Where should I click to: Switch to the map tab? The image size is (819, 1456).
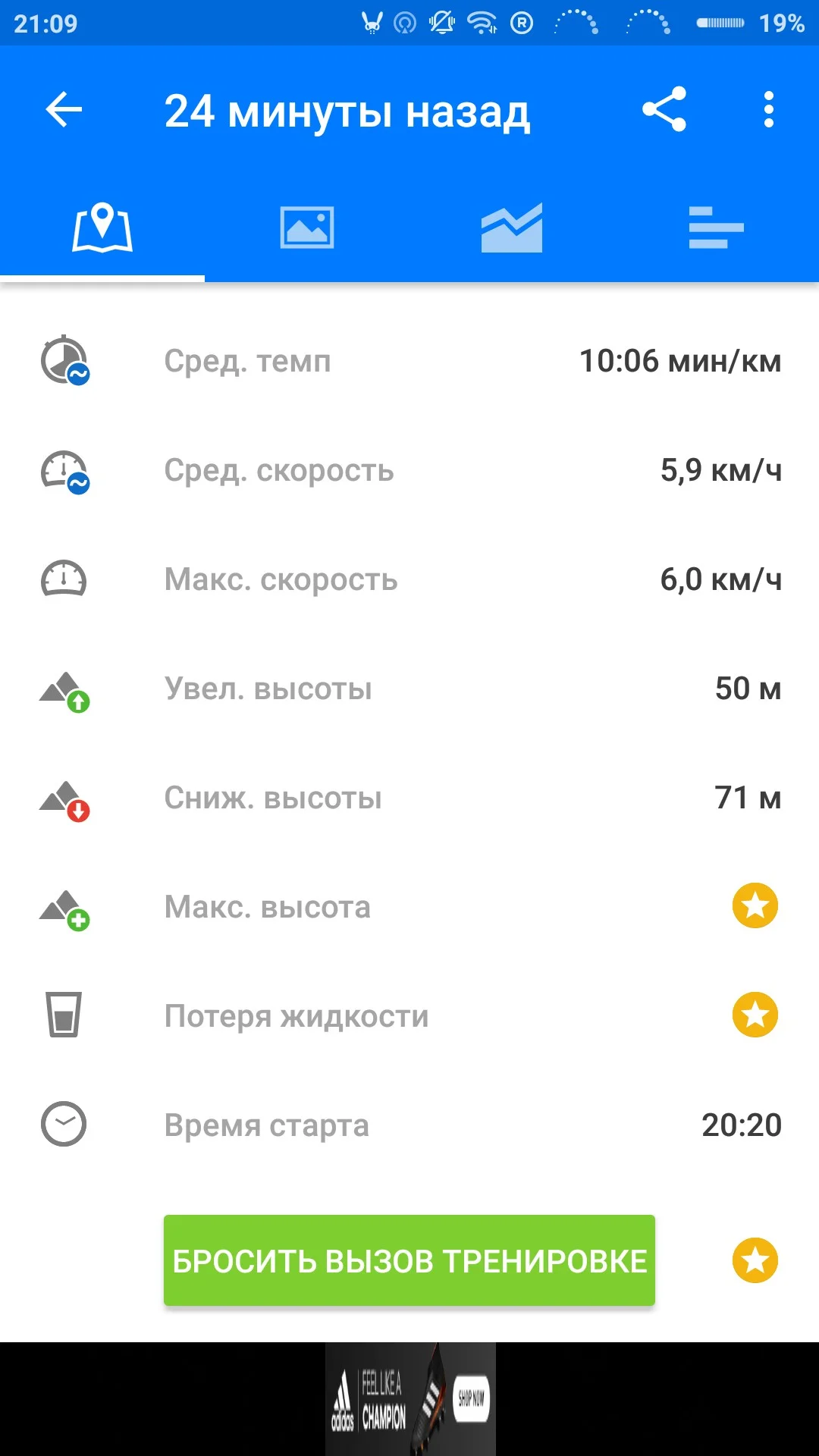click(x=102, y=227)
